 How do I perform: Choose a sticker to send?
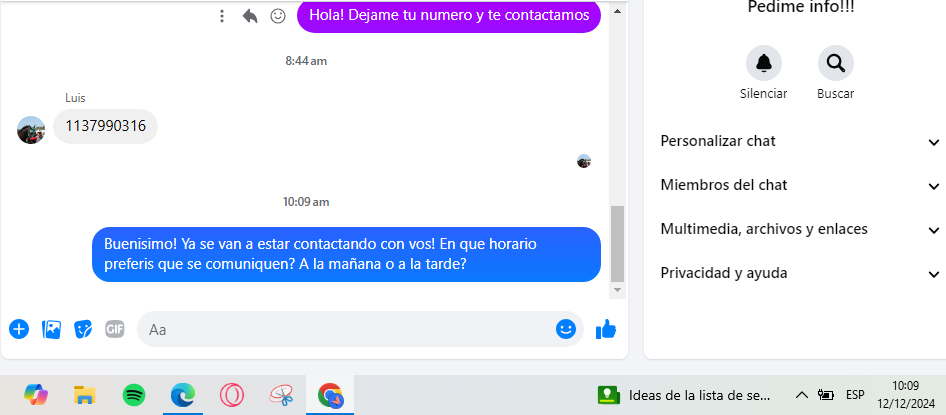[x=83, y=329]
